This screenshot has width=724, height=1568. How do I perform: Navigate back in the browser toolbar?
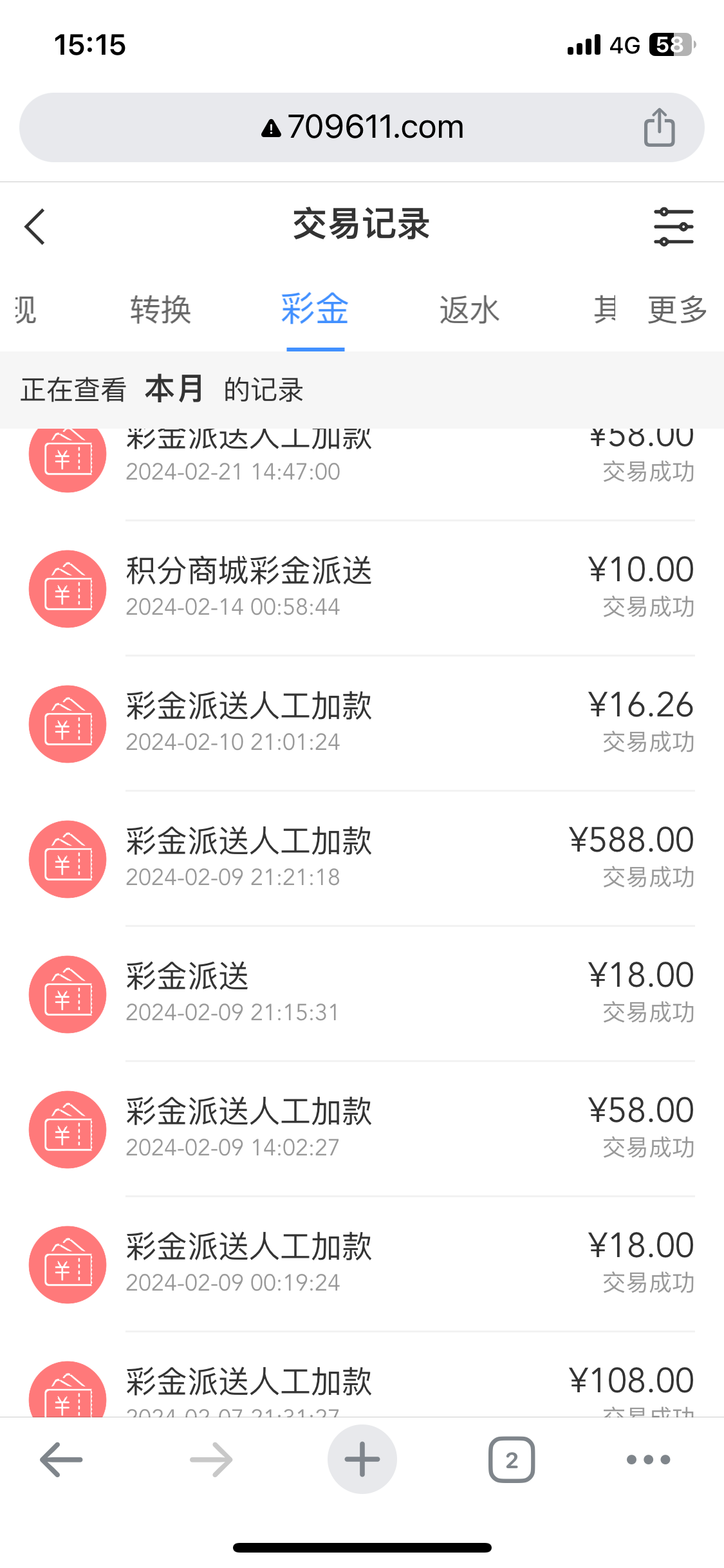[62, 1459]
